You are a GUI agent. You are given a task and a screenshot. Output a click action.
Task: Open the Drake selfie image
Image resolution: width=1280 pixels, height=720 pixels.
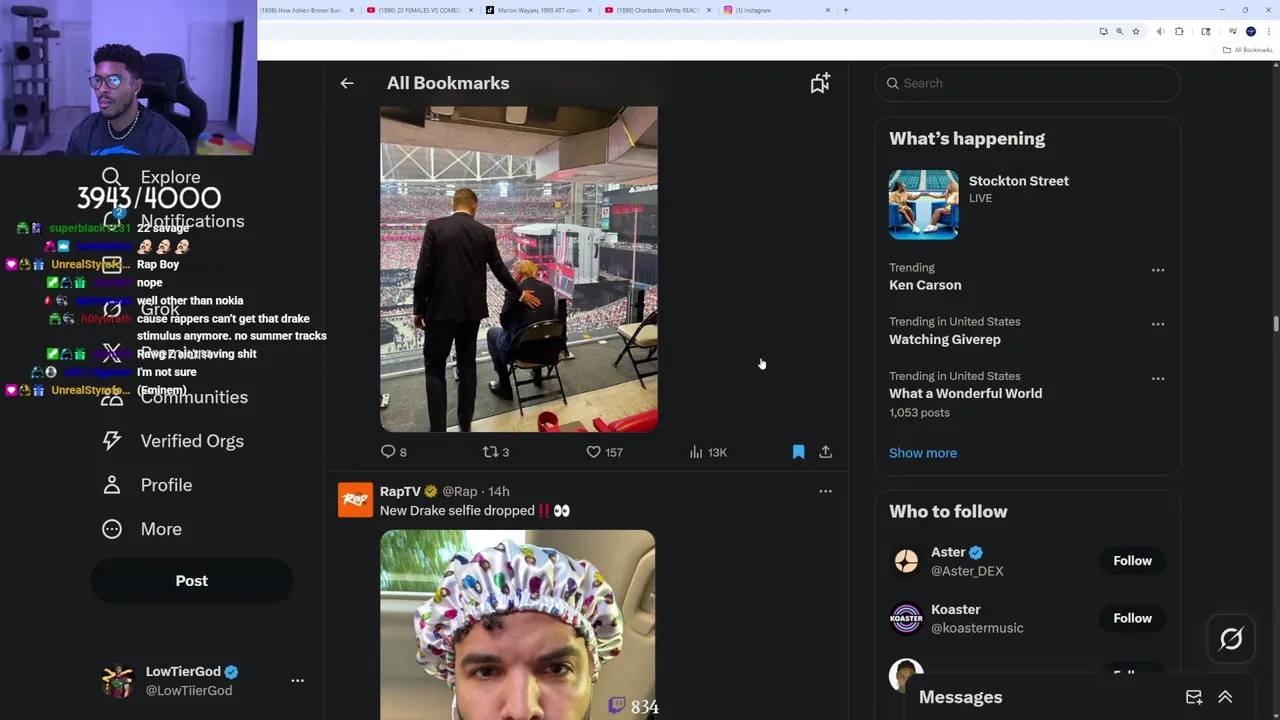(x=517, y=625)
